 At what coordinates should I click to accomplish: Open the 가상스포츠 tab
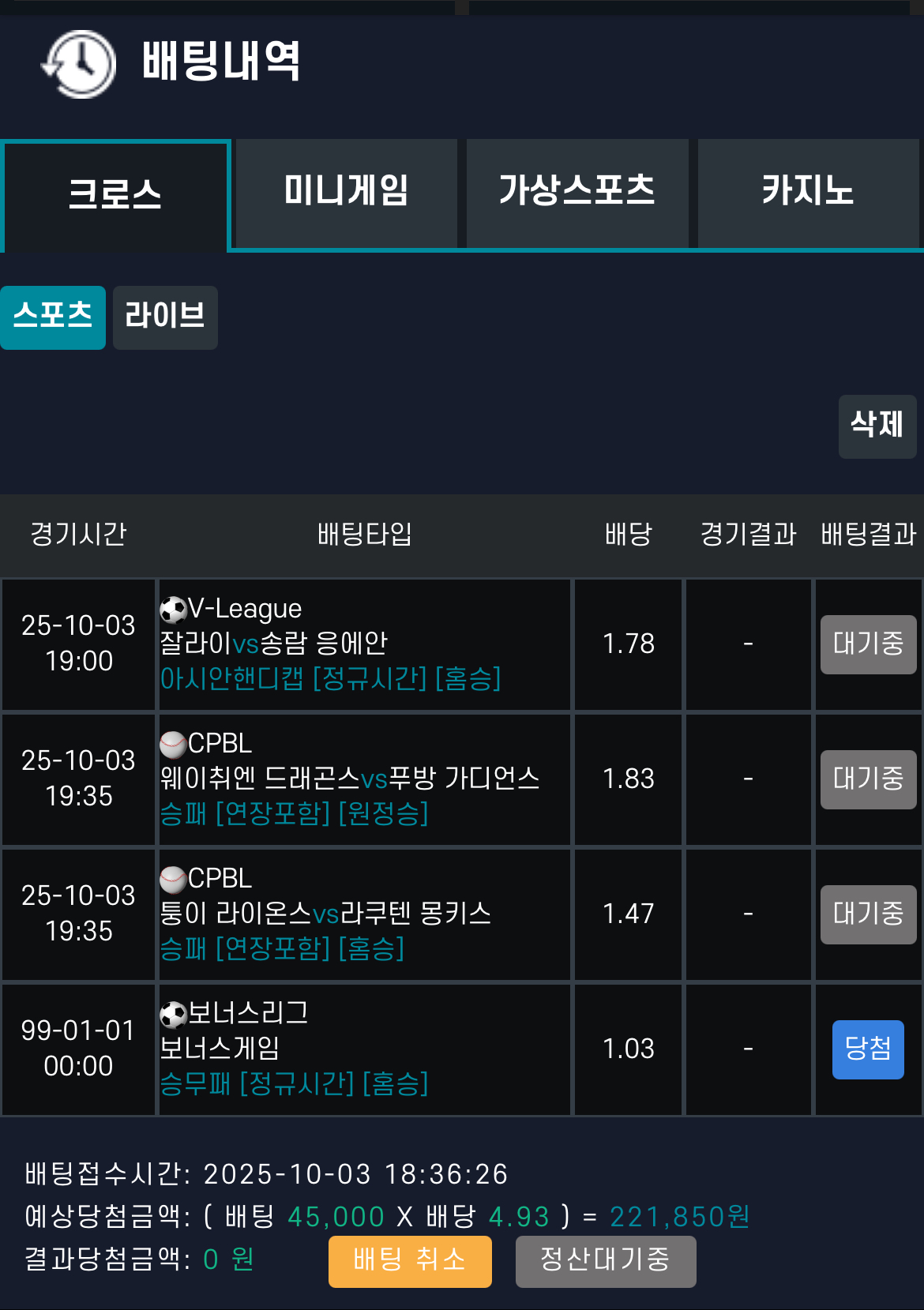point(577,193)
